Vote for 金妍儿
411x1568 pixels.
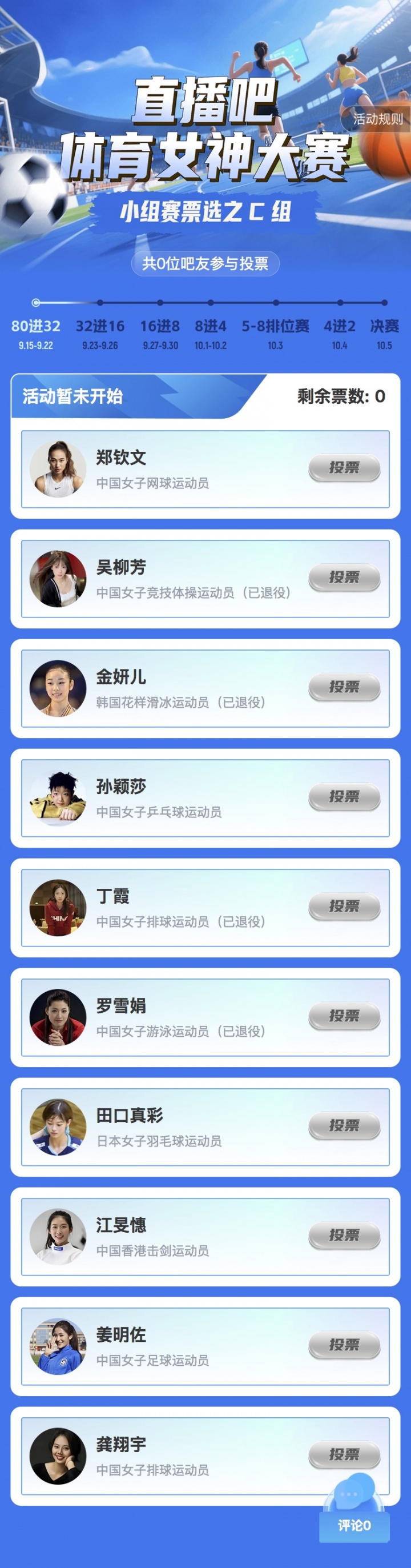coord(344,687)
